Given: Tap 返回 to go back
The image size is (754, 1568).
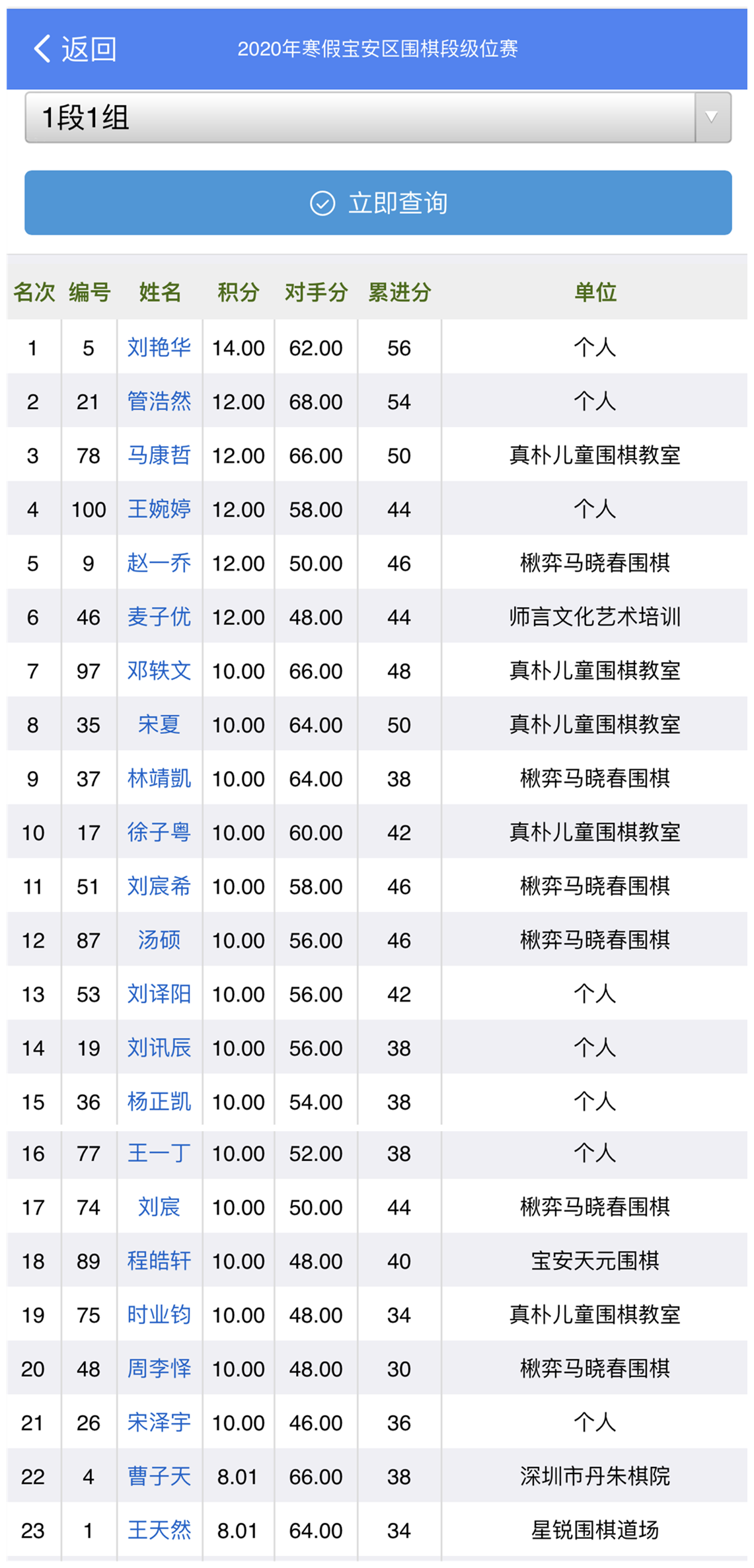Looking at the screenshot, I should (x=88, y=49).
